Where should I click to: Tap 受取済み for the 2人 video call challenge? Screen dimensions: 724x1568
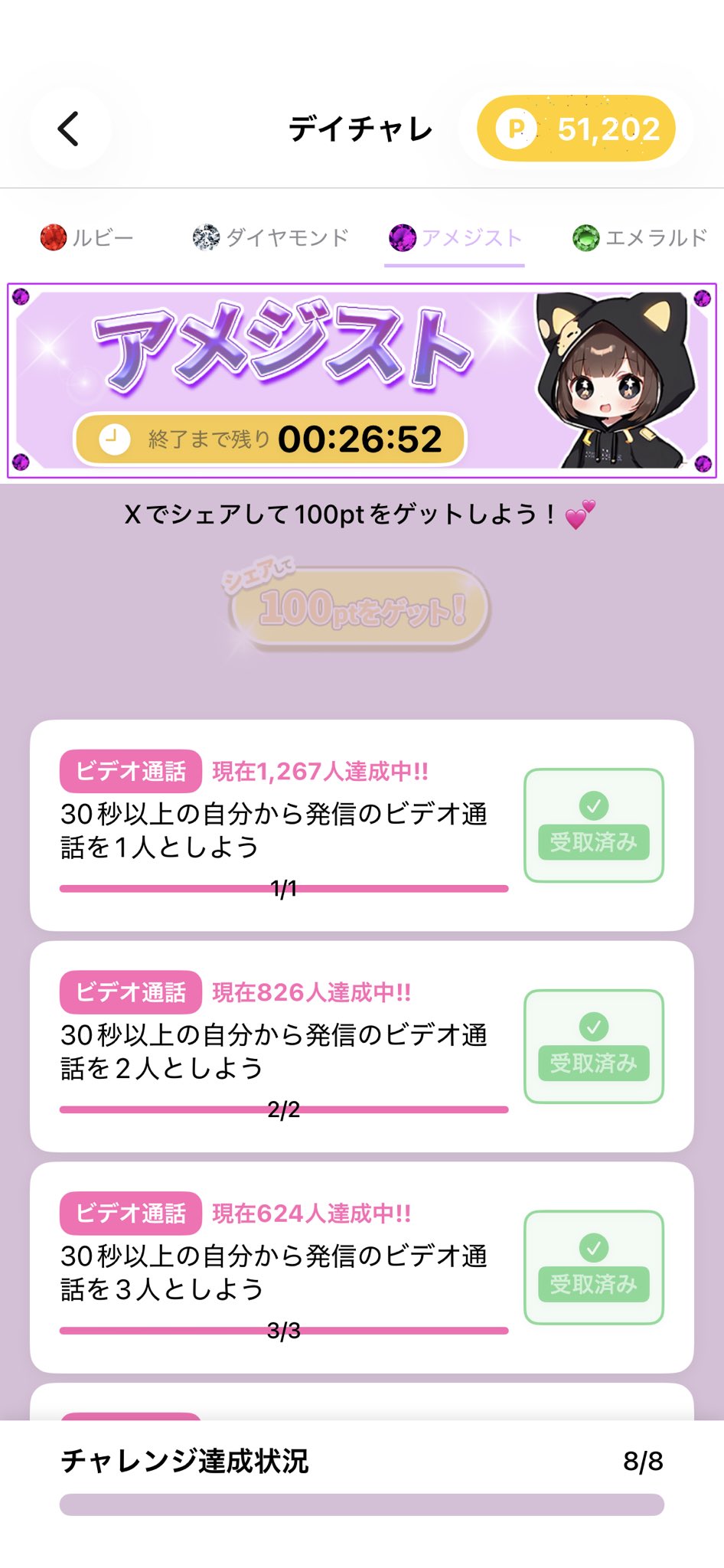point(593,1047)
